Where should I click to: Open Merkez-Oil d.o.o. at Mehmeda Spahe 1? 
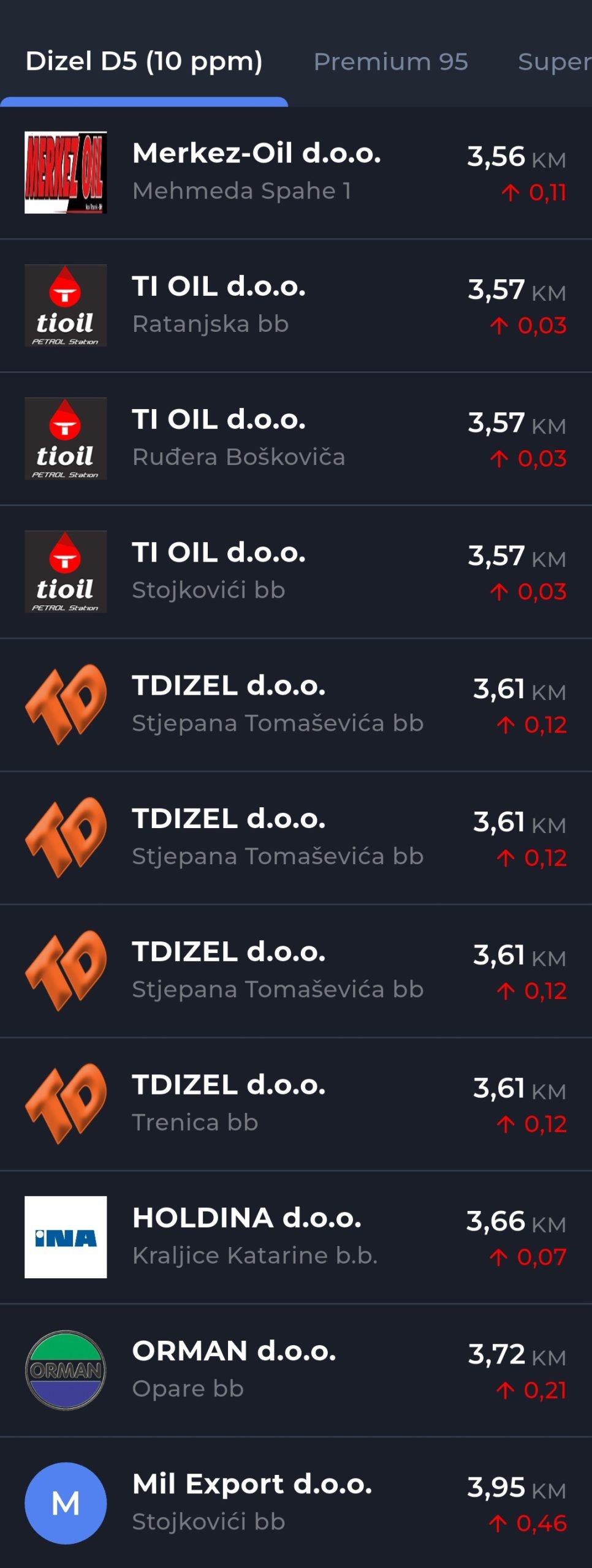tap(296, 173)
